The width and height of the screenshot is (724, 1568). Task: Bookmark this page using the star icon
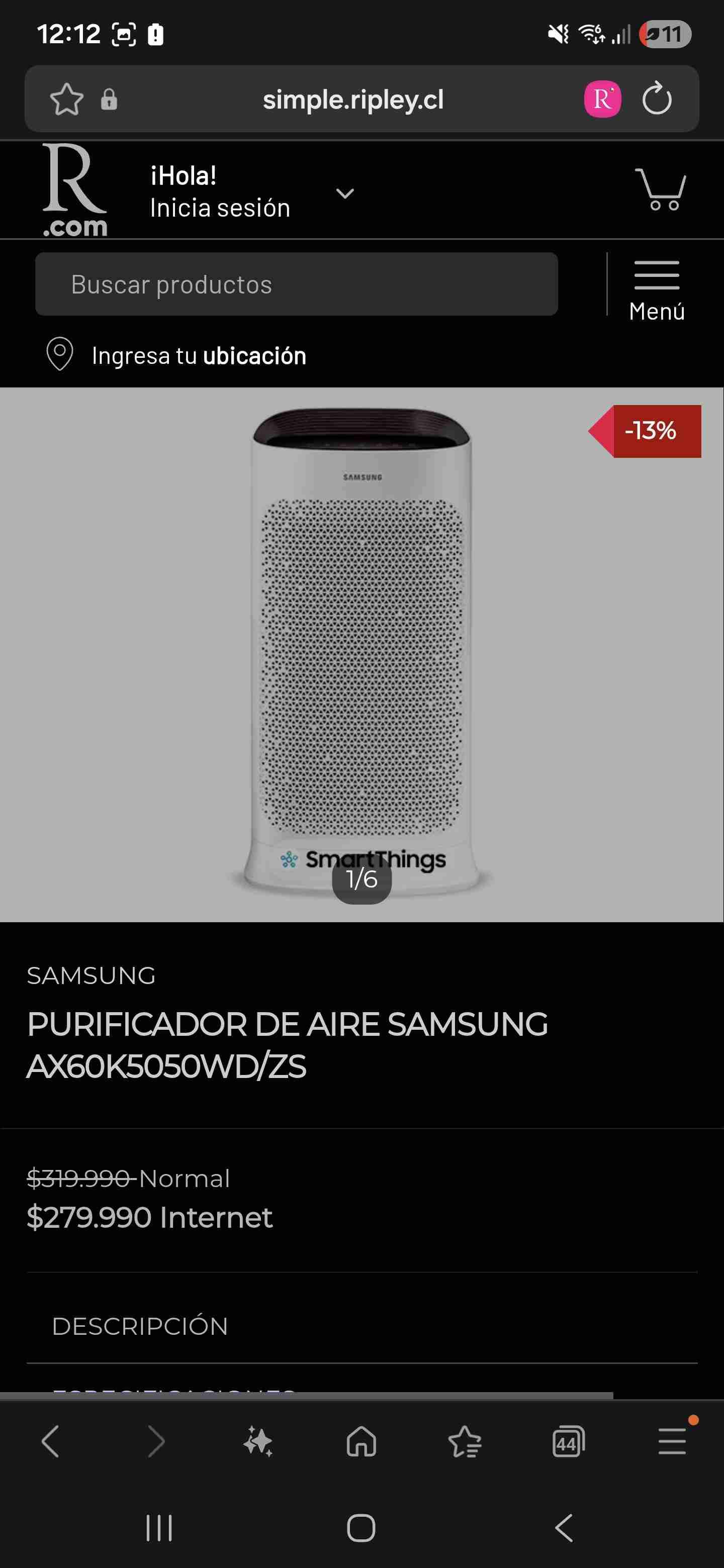pyautogui.click(x=67, y=100)
